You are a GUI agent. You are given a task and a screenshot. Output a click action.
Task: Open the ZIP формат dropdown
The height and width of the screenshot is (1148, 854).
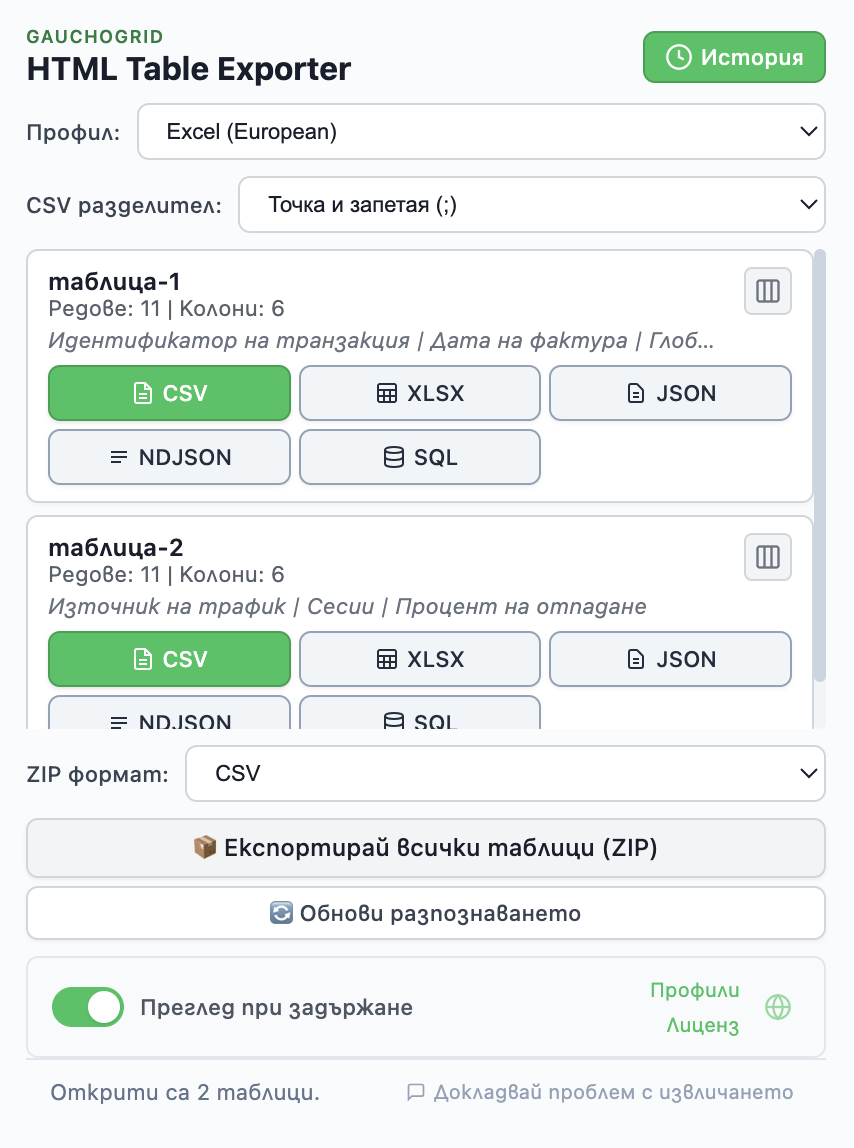coord(505,773)
